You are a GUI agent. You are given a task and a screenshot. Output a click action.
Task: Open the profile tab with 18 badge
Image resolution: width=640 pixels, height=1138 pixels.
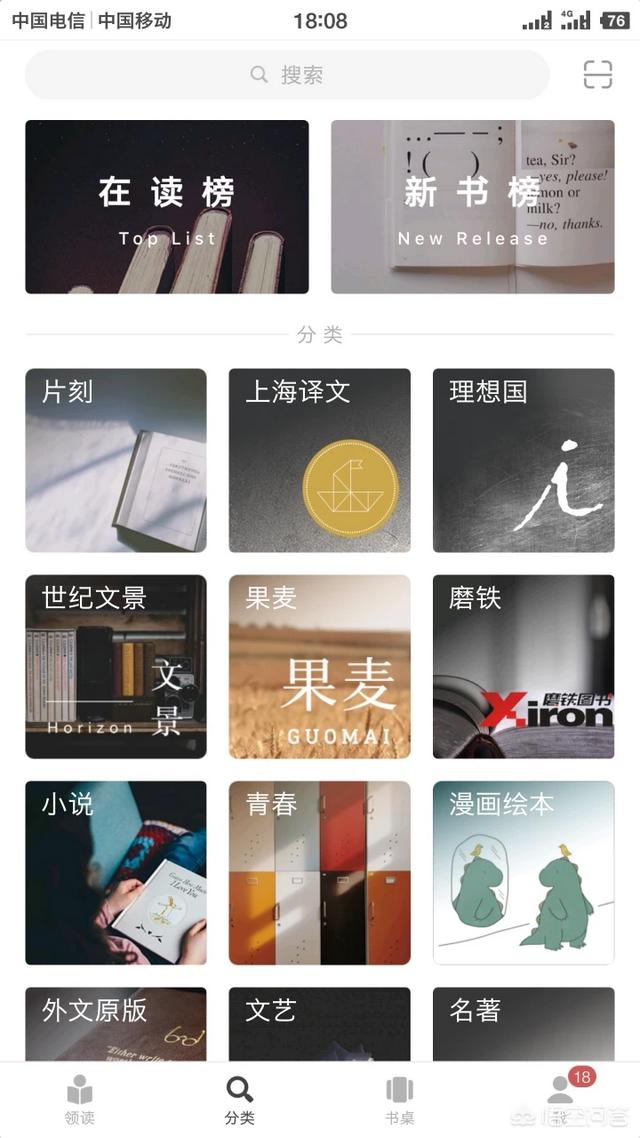[561, 1098]
